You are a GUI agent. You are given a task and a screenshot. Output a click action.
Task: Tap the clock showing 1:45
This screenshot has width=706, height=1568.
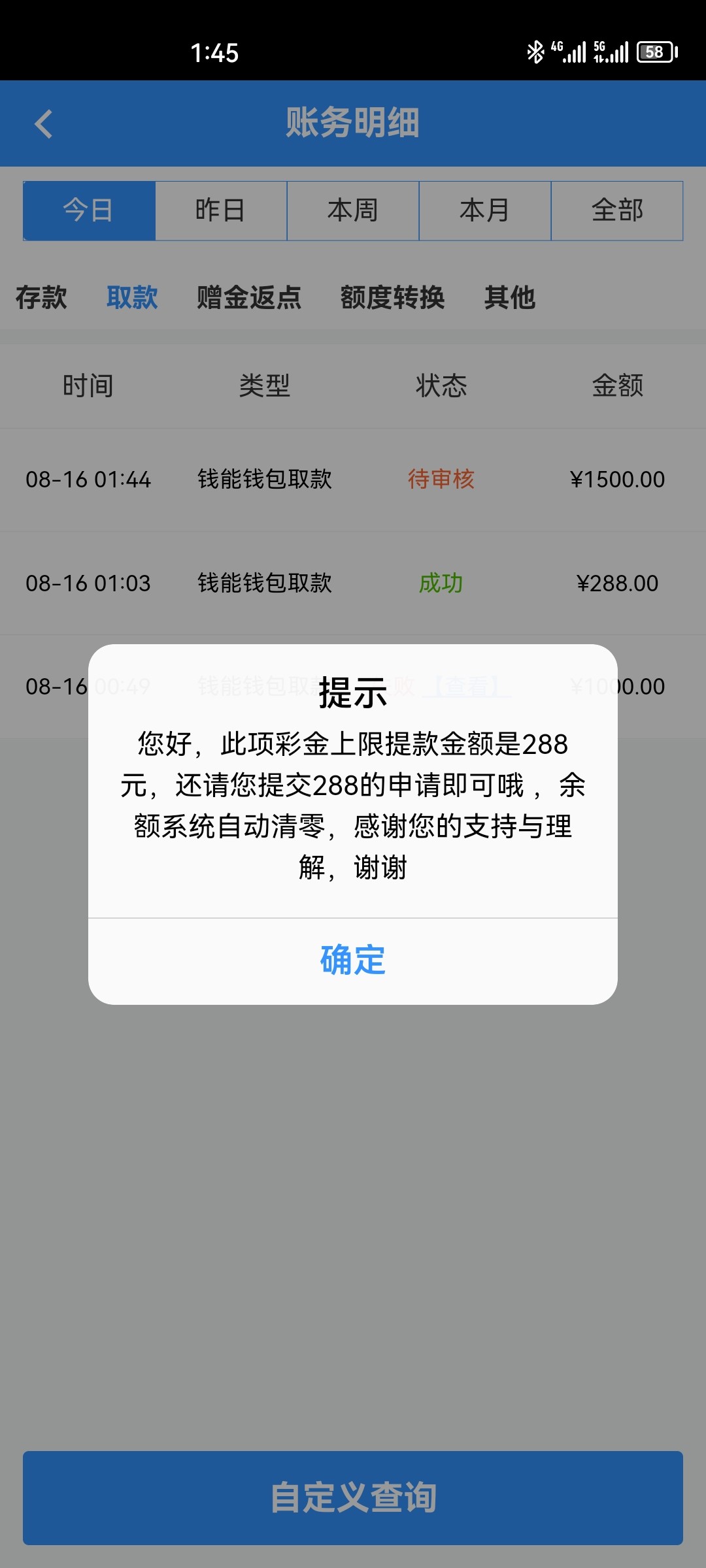point(216,52)
